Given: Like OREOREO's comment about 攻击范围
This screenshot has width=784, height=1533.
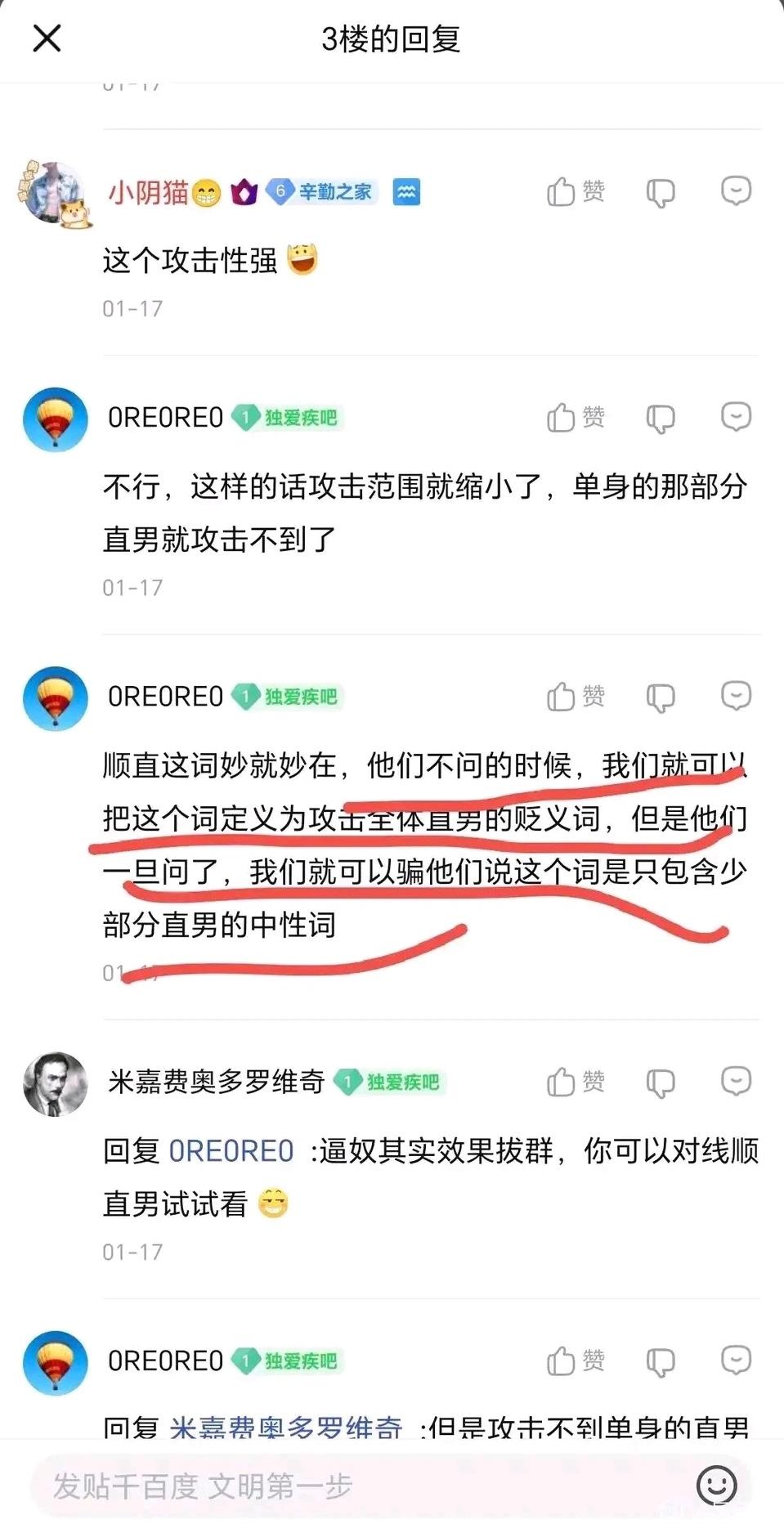Looking at the screenshot, I should (576, 418).
